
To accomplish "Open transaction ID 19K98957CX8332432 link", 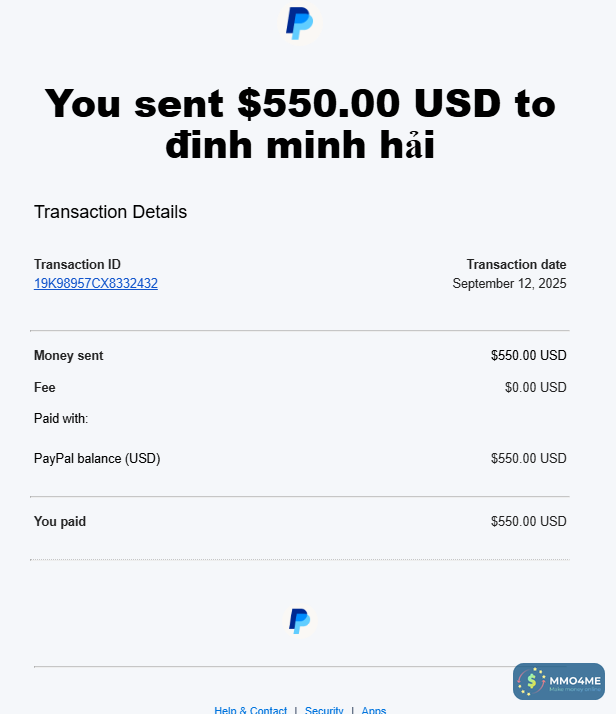I will pos(96,284).
